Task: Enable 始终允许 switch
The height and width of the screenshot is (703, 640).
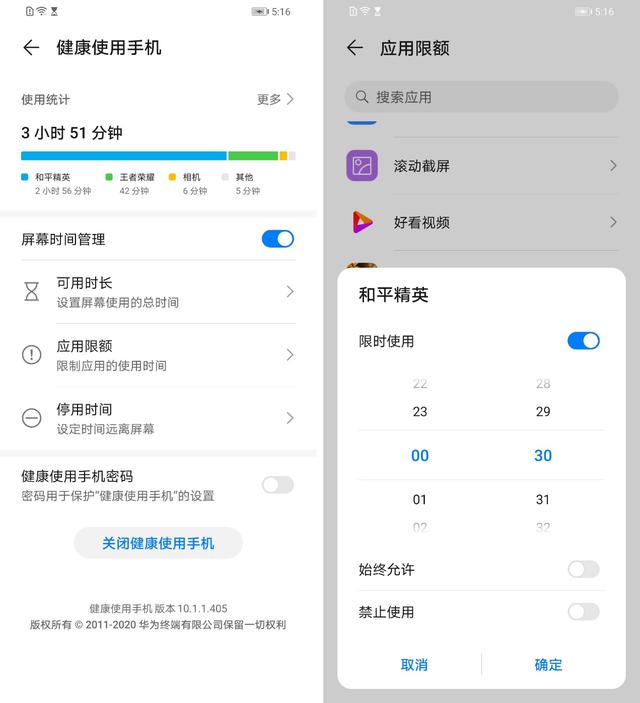Action: [583, 569]
